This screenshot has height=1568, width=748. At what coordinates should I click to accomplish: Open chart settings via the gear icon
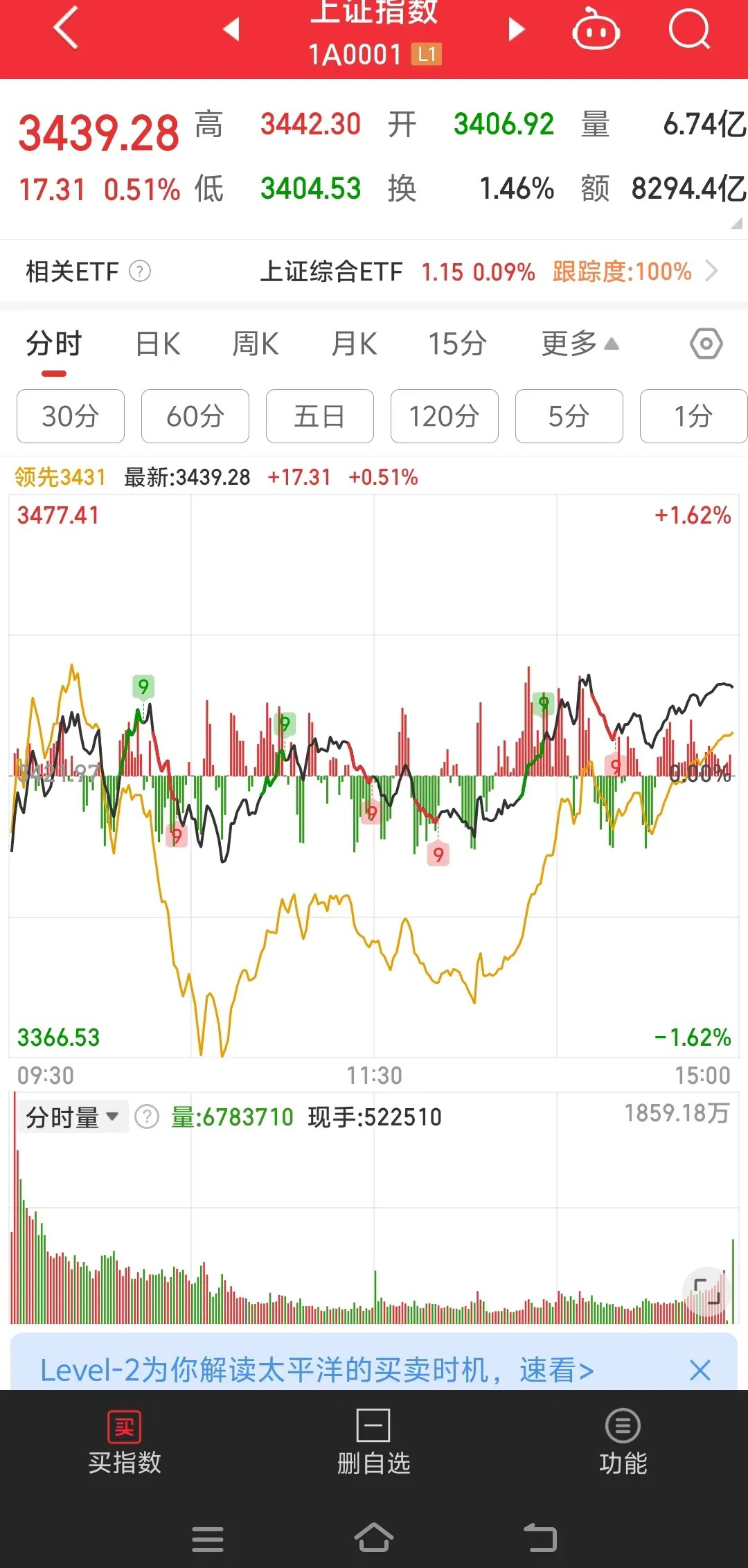[x=706, y=344]
